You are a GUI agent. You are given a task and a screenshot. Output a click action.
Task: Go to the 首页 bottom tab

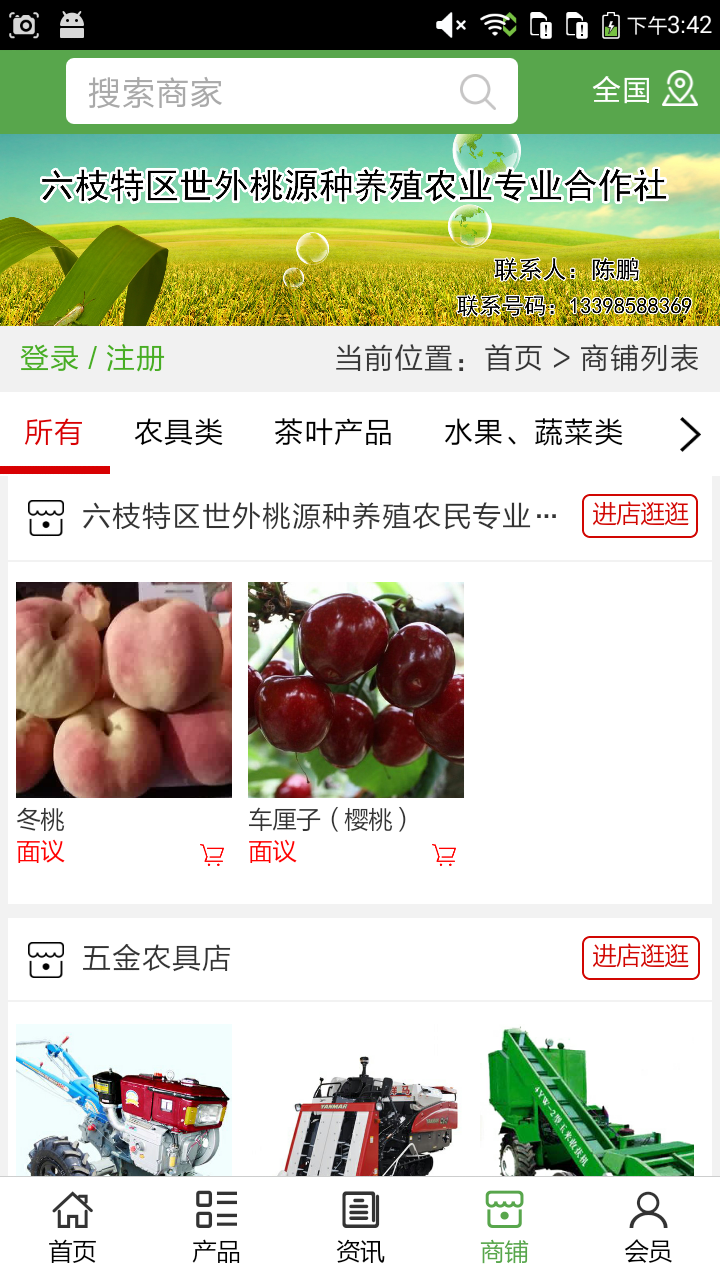tap(72, 1228)
